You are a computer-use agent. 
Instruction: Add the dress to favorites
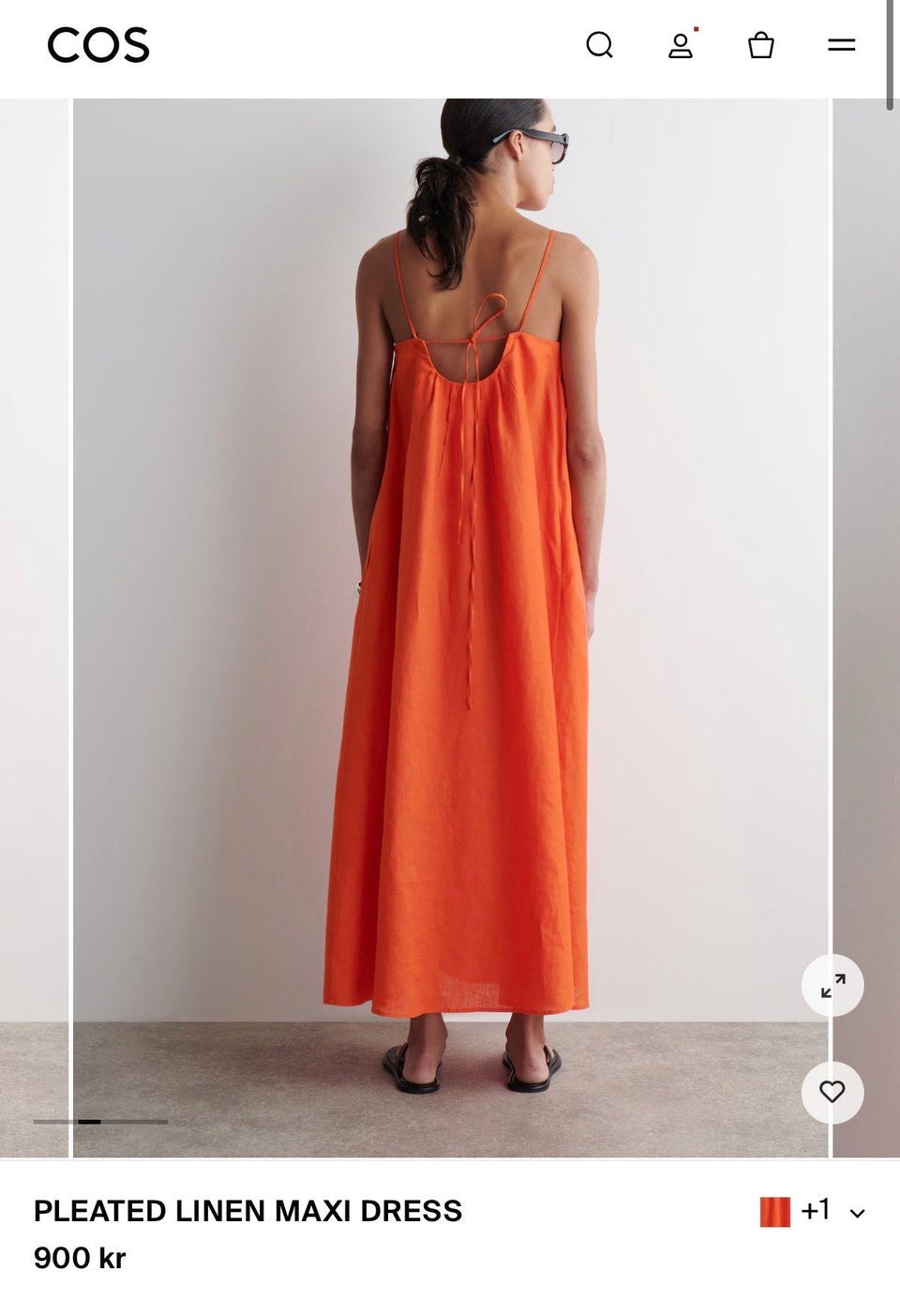click(x=832, y=1092)
